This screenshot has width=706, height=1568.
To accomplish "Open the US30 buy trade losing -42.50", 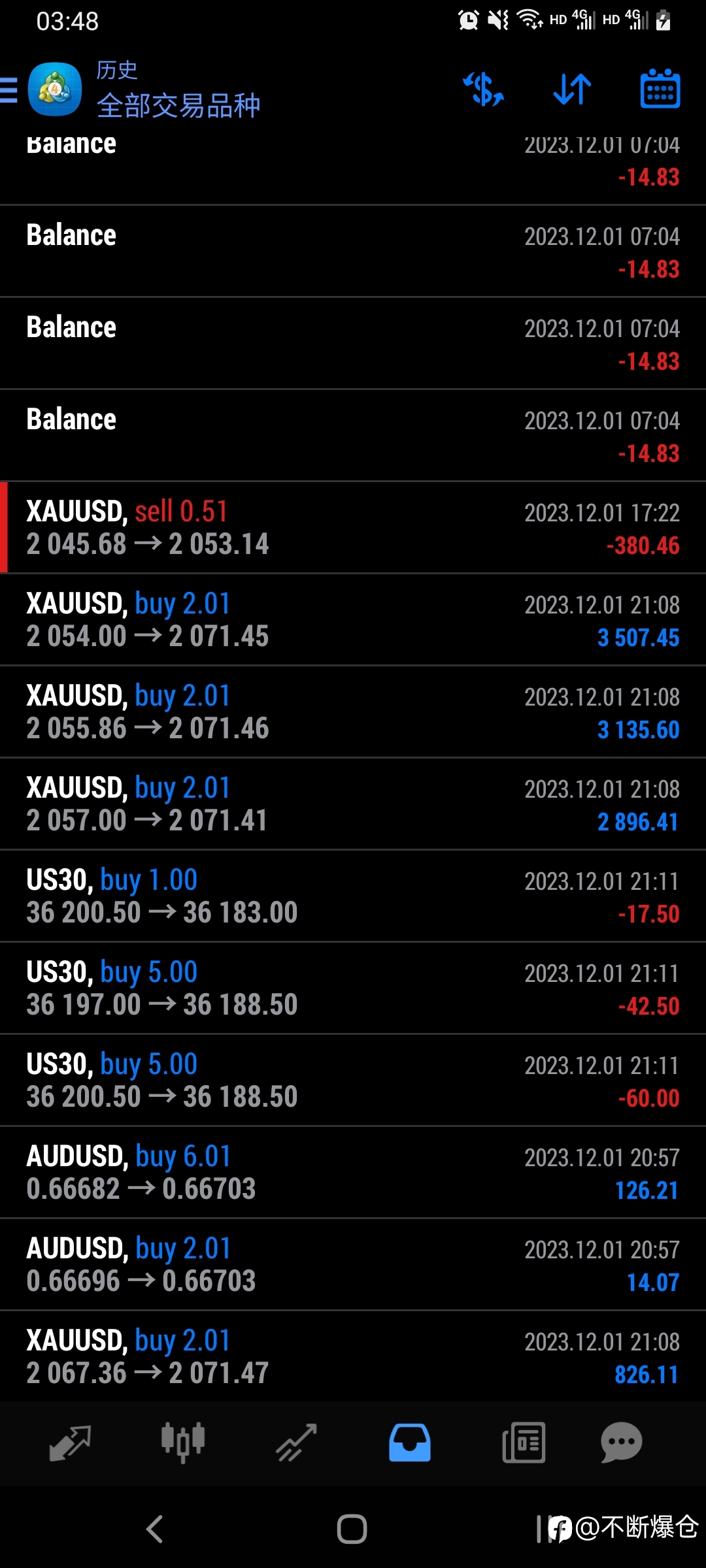I will tap(353, 988).
